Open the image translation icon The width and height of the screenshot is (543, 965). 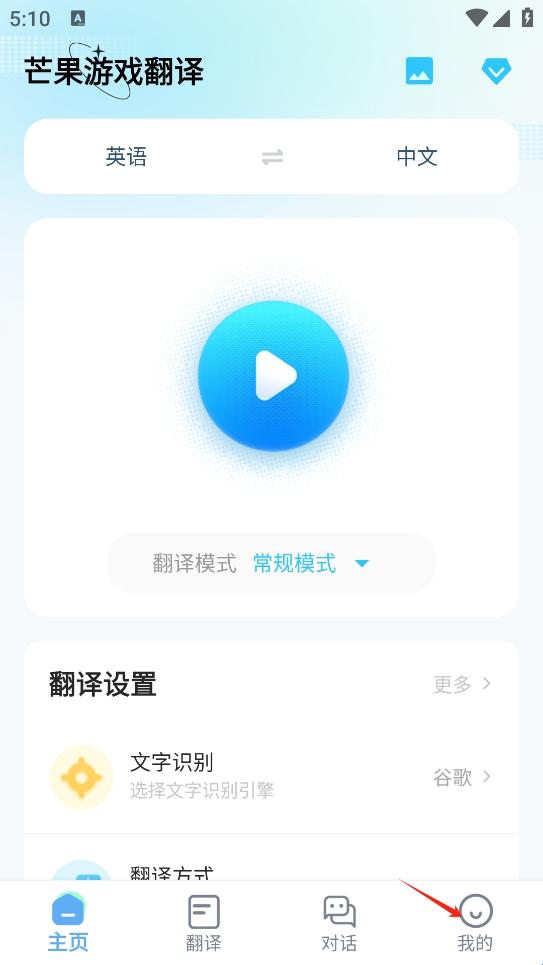pyautogui.click(x=419, y=71)
